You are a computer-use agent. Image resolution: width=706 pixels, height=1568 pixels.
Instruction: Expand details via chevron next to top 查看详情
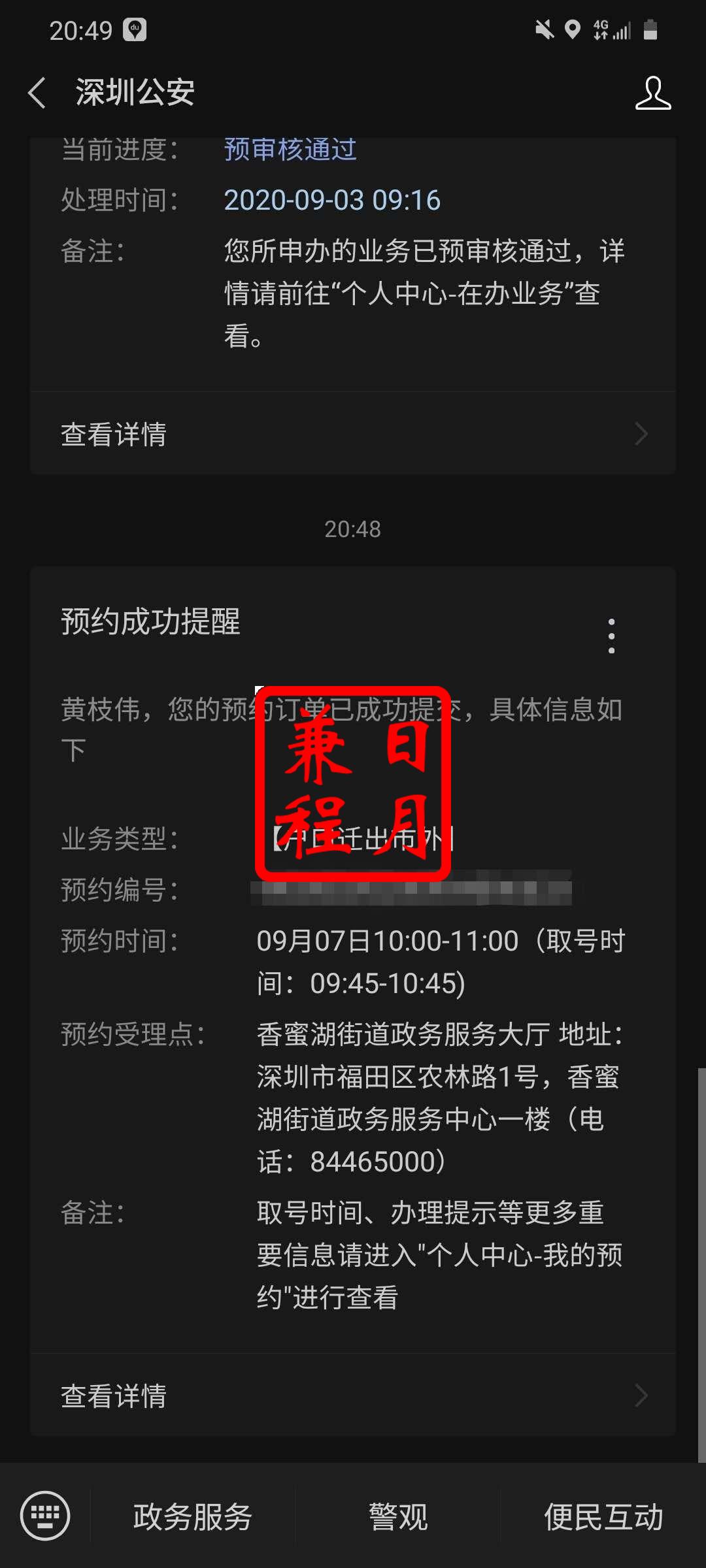click(x=641, y=433)
